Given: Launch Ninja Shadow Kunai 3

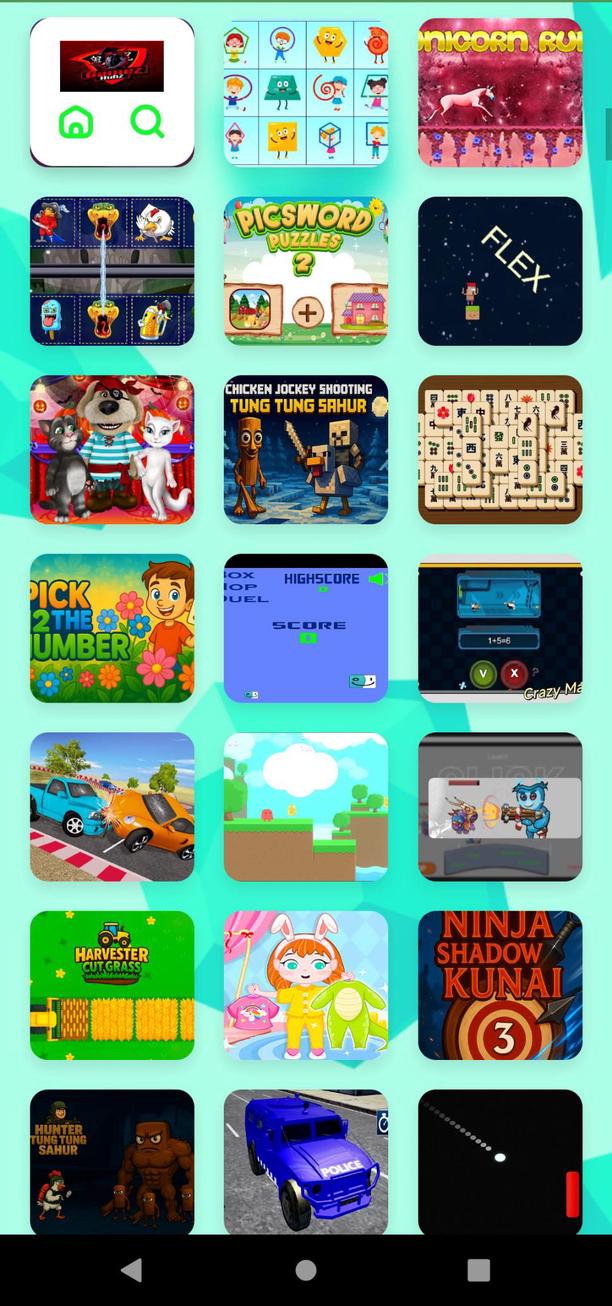Looking at the screenshot, I should [x=499, y=984].
